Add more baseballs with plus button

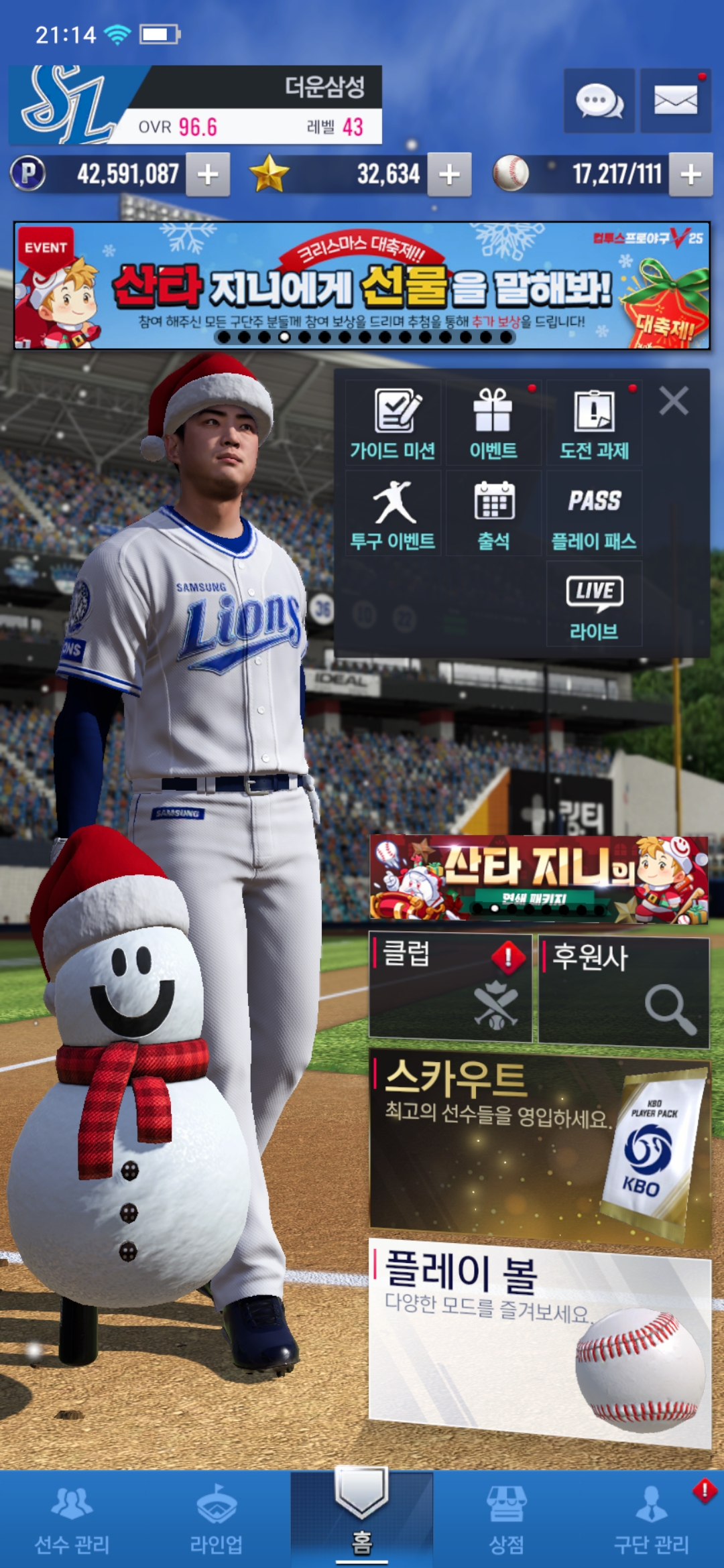[690, 174]
